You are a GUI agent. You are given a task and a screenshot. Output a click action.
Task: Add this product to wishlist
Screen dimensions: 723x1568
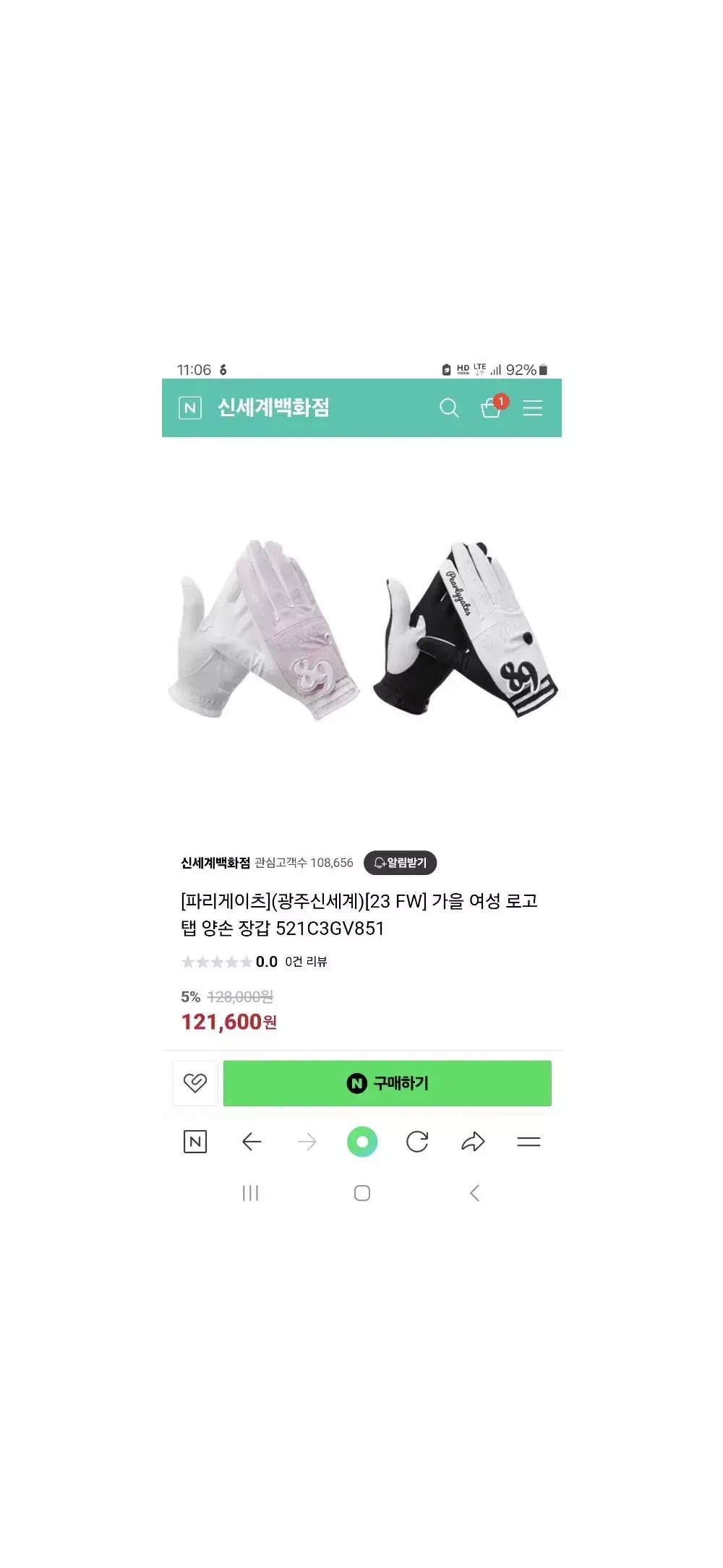[195, 1083]
